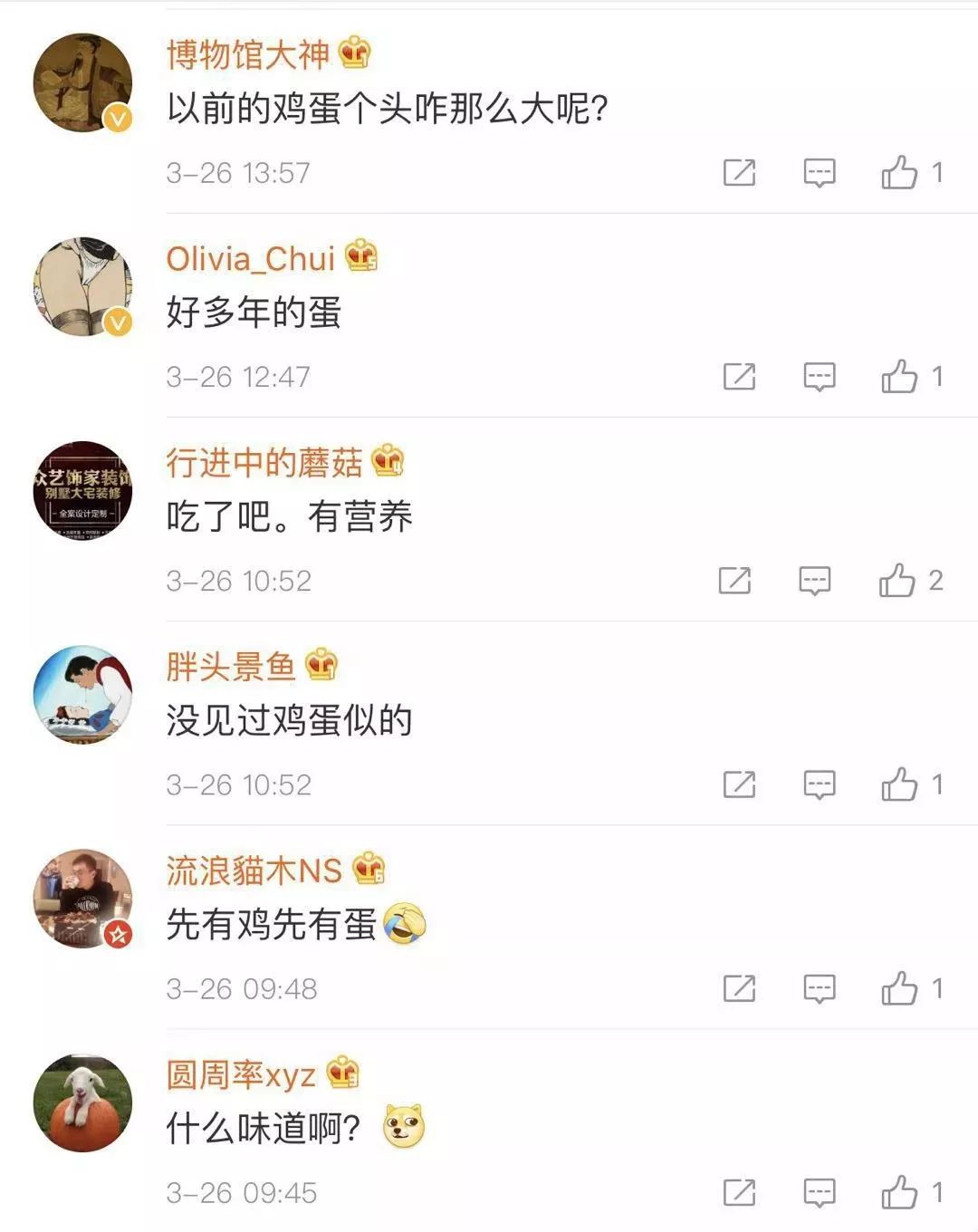
Task: Open 胖头景鱼's avatar
Action: click(x=82, y=695)
